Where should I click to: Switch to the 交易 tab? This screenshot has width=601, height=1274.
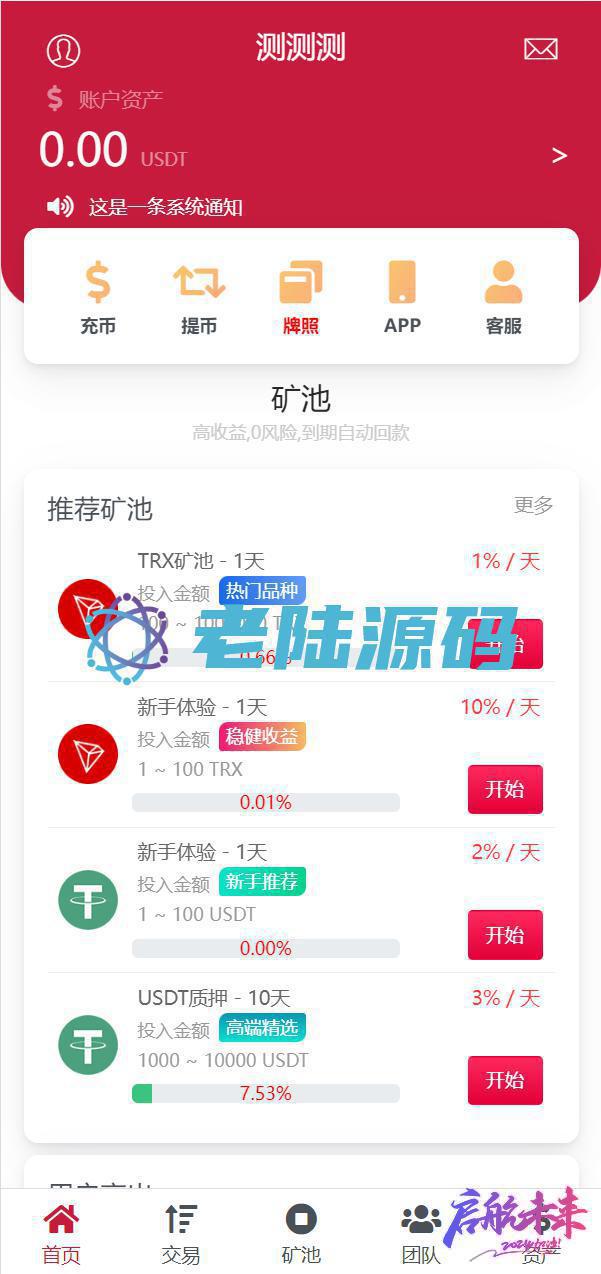181,1234
